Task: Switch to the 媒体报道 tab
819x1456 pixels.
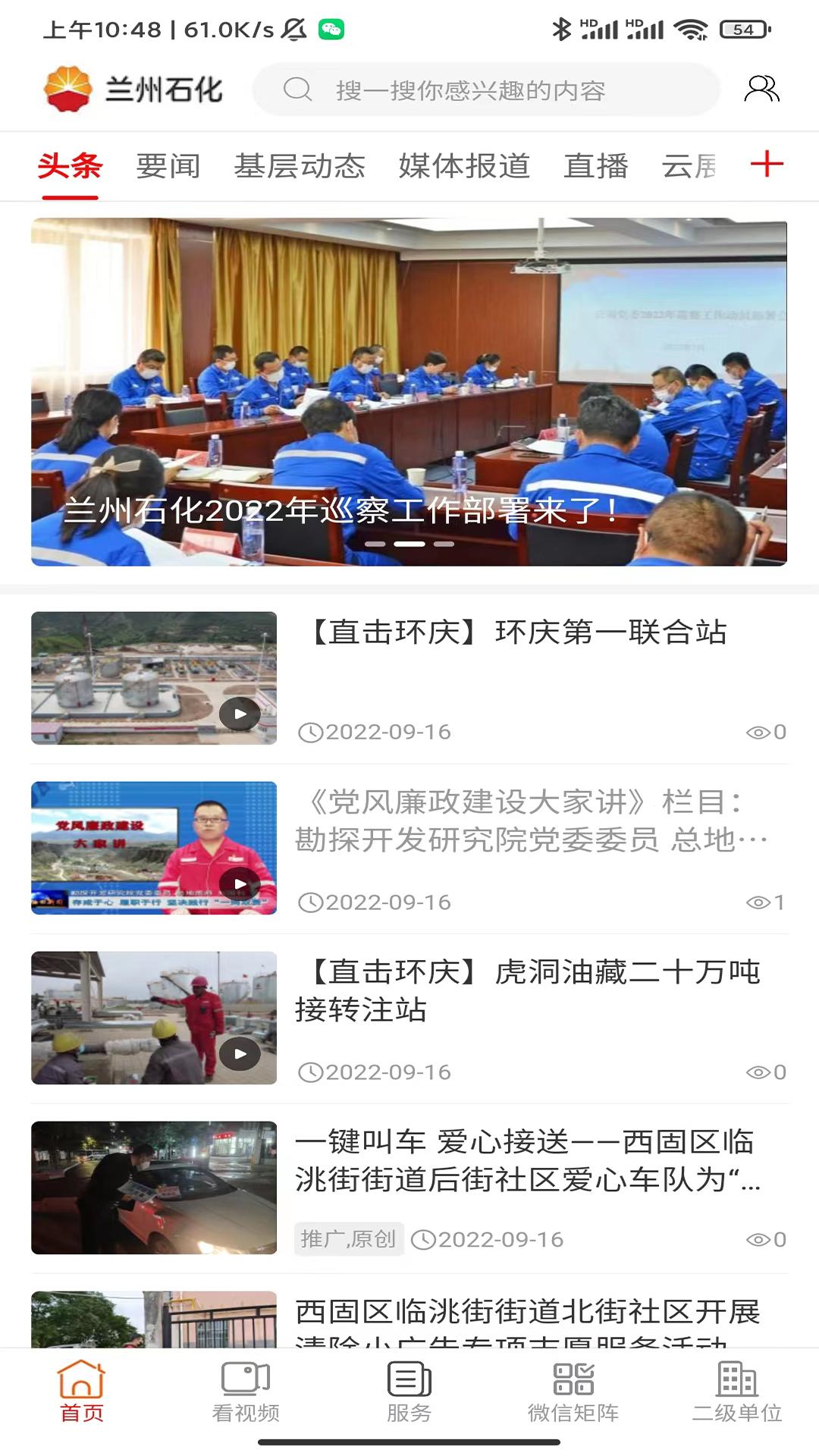Action: (464, 165)
